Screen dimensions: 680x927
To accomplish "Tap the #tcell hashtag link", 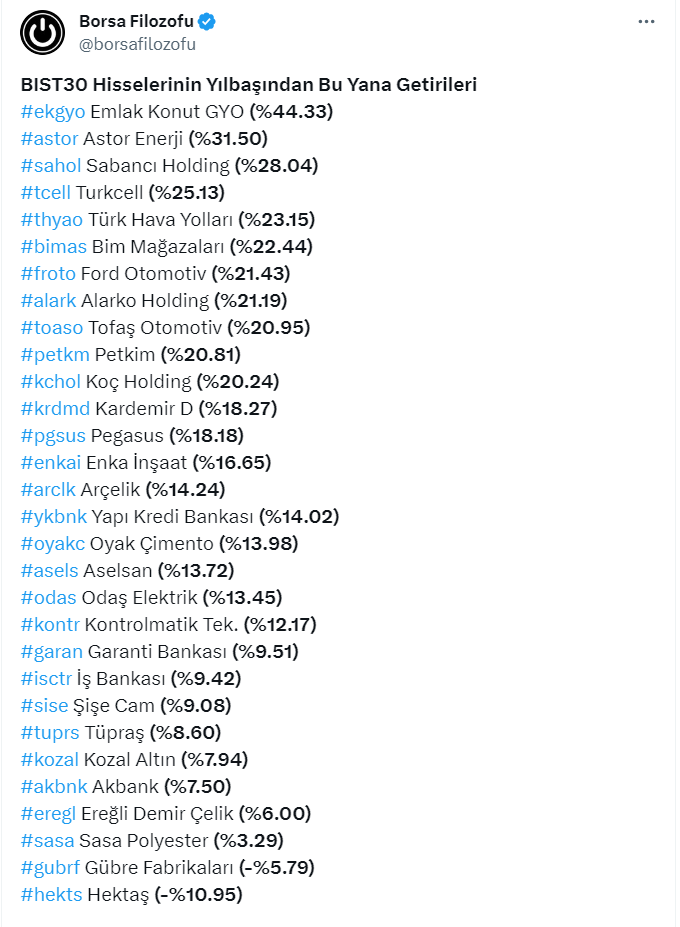I will pyautogui.click(x=46, y=192).
